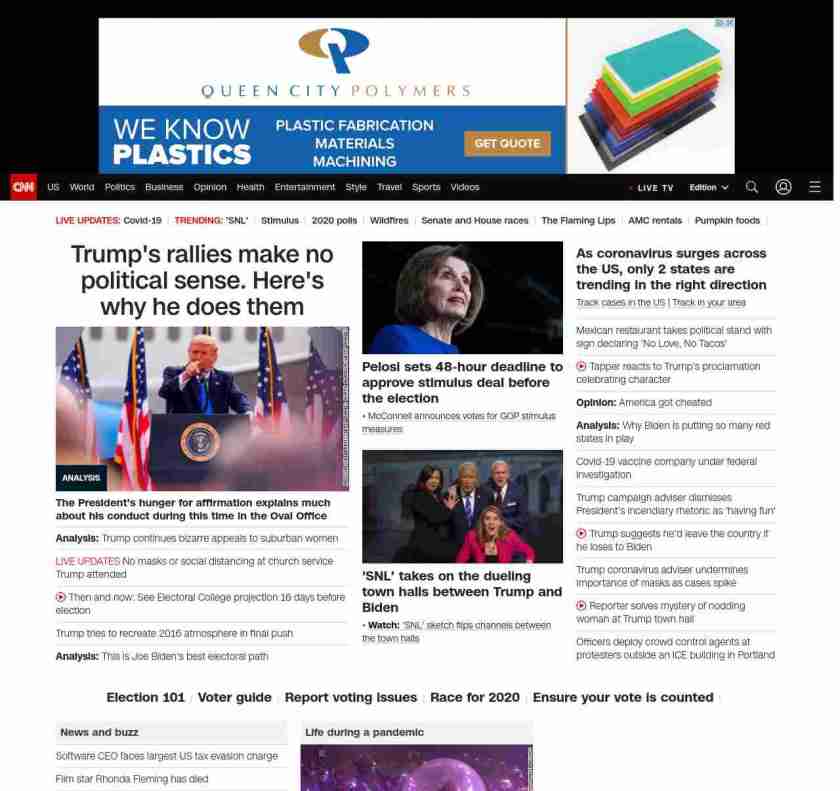Switch to the Entertainment section
The height and width of the screenshot is (791, 840).
tap(305, 187)
